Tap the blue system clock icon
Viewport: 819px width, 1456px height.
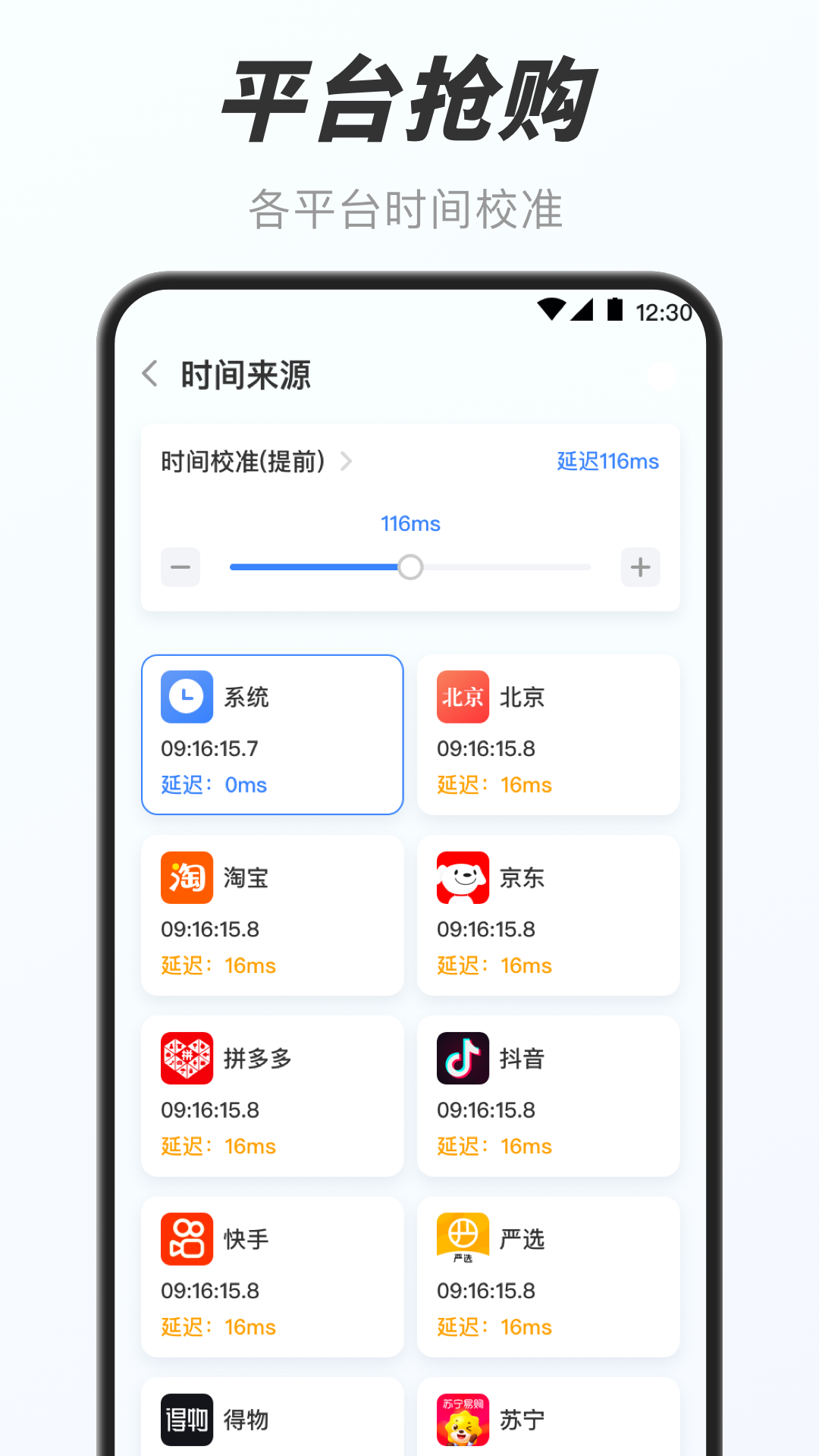pyautogui.click(x=186, y=697)
